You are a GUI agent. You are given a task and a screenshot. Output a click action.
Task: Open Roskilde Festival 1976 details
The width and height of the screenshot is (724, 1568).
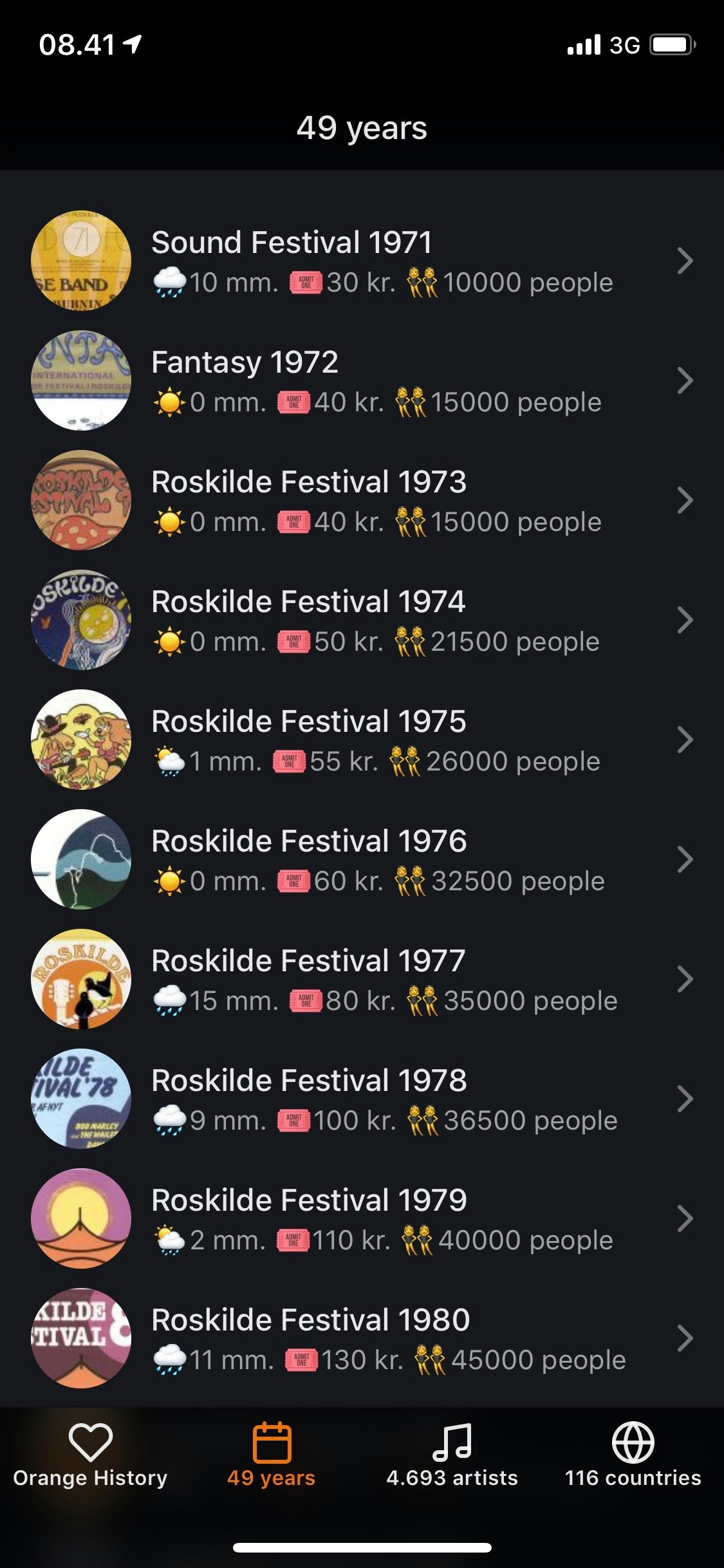point(360,859)
